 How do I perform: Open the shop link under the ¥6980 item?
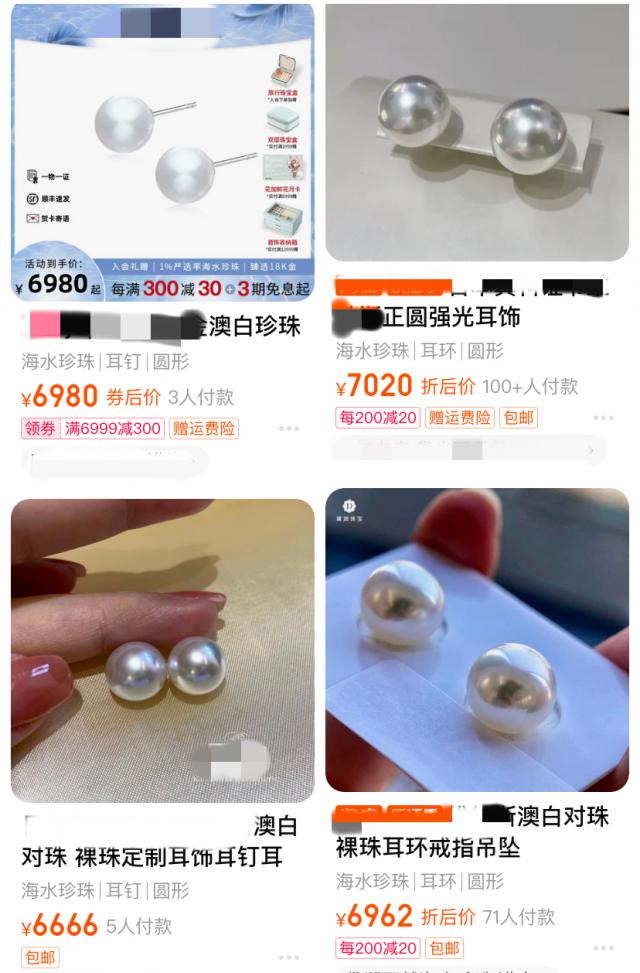click(115, 461)
